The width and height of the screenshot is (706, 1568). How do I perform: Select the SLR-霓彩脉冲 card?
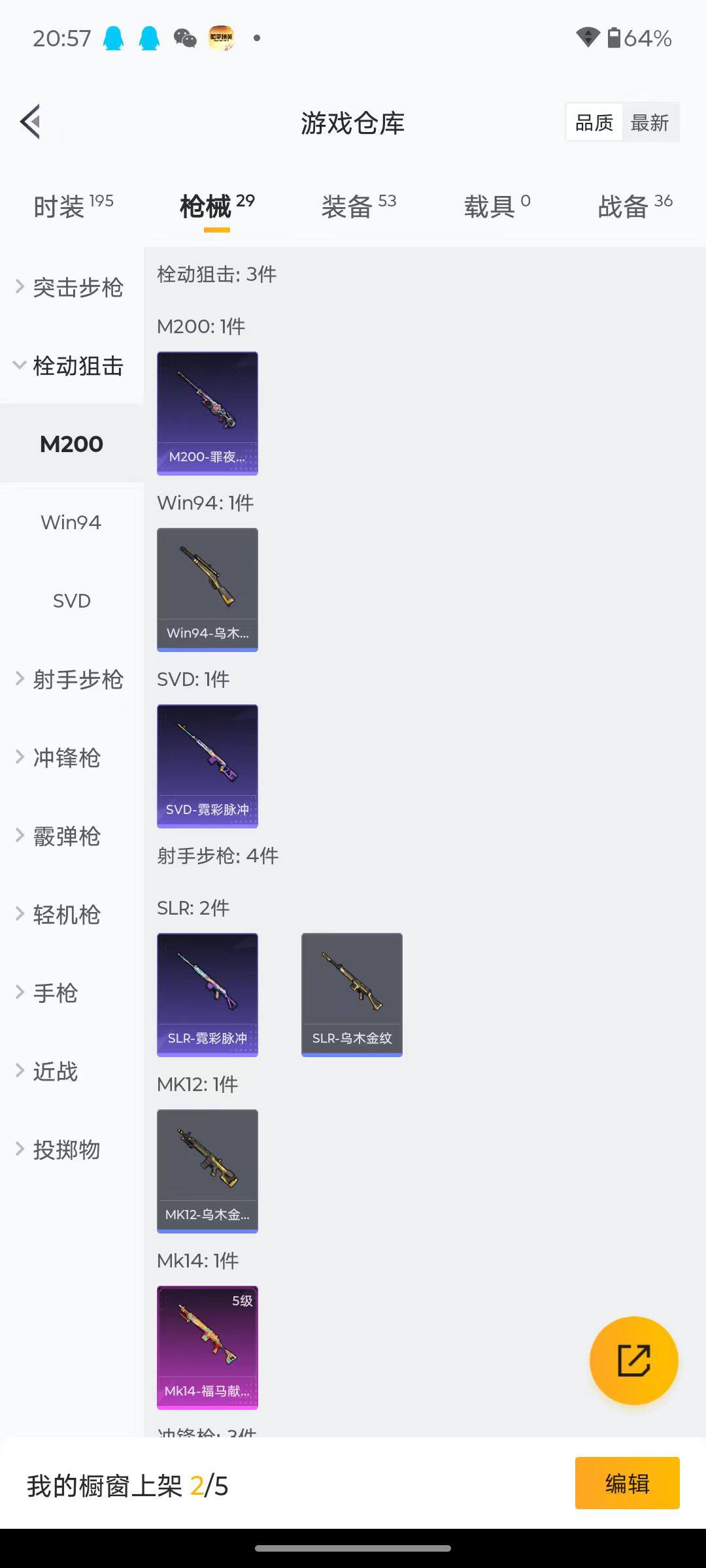point(207,993)
